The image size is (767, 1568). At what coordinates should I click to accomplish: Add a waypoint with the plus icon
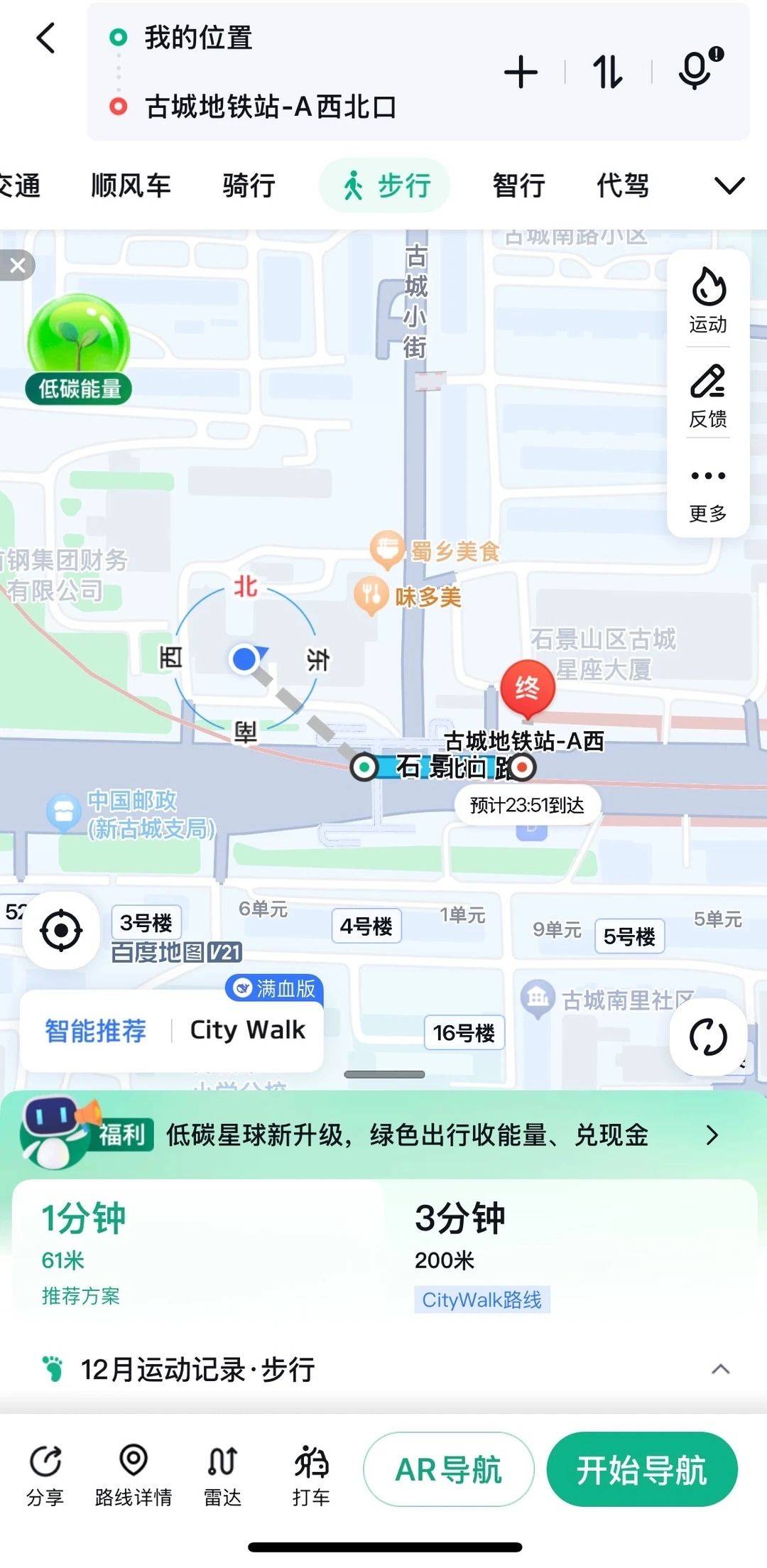click(521, 72)
